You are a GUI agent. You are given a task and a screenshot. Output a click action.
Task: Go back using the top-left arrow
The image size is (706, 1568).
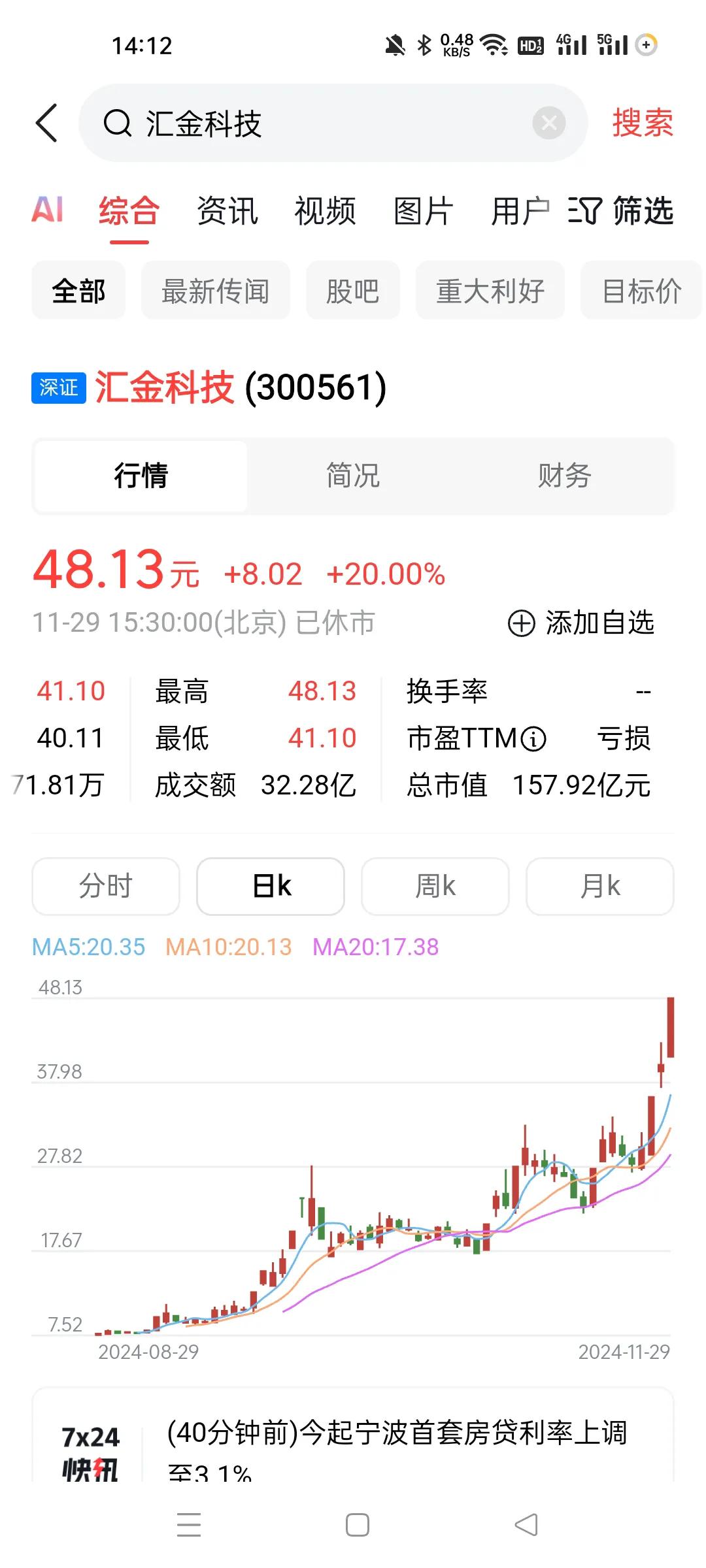click(x=46, y=123)
